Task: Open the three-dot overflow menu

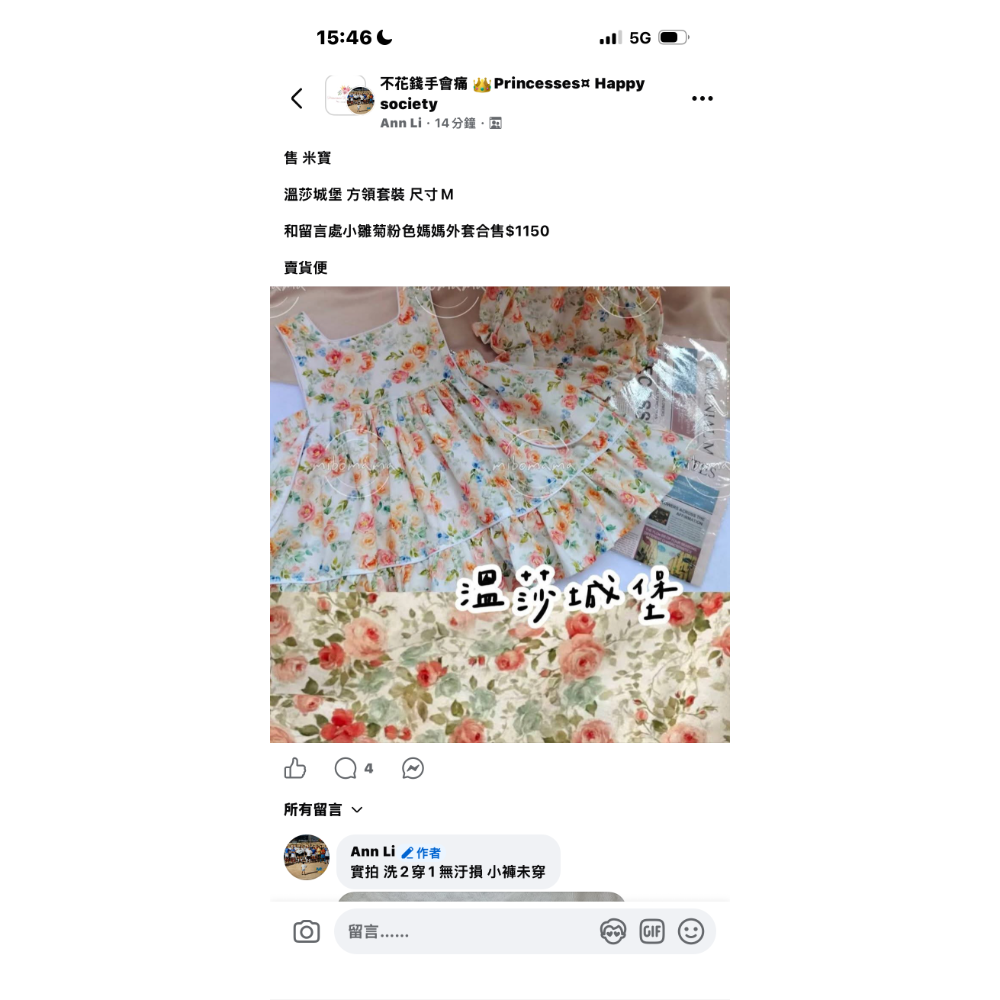Action: coord(702,98)
